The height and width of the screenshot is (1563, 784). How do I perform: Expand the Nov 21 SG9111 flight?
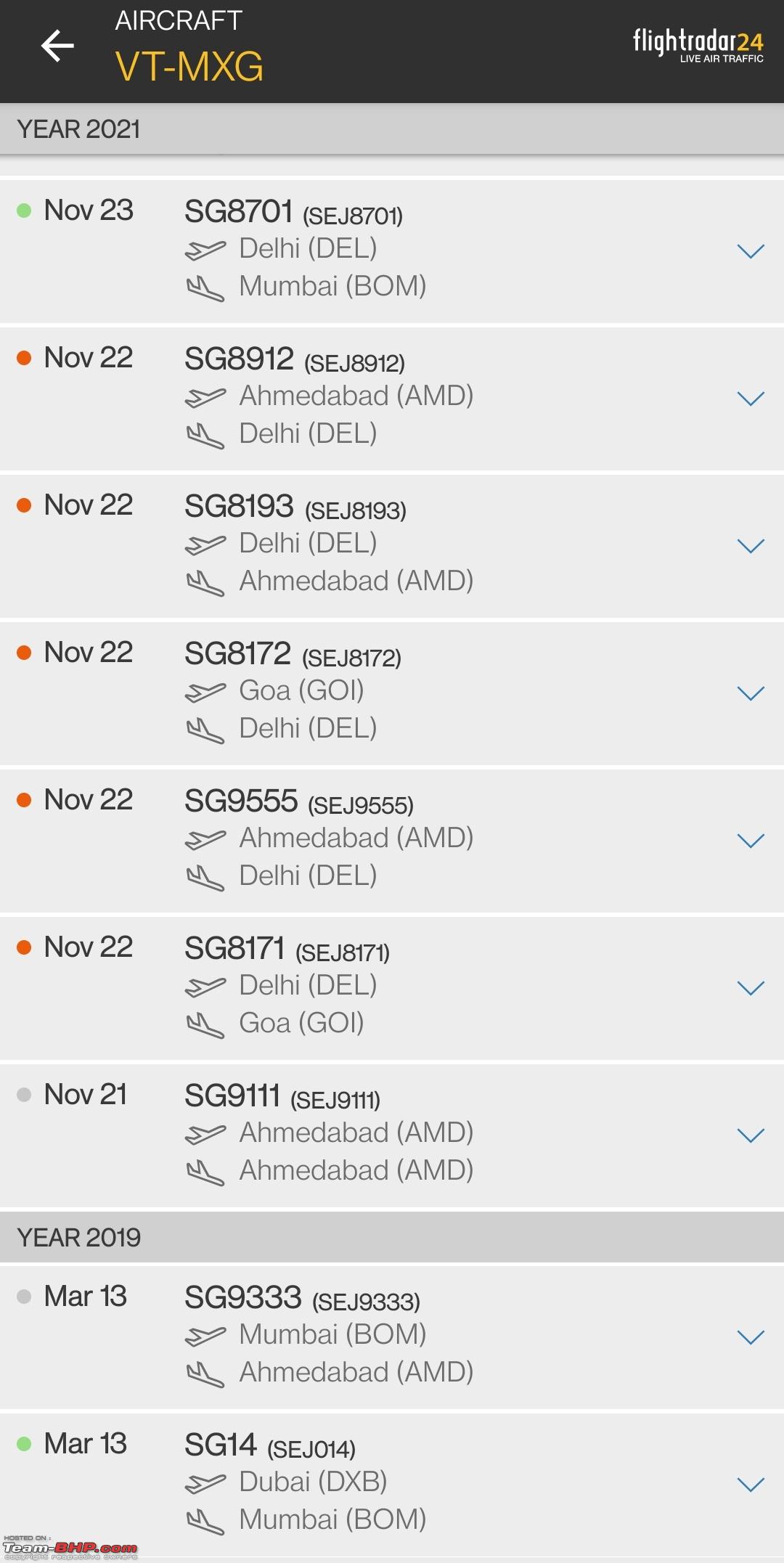point(751,1135)
